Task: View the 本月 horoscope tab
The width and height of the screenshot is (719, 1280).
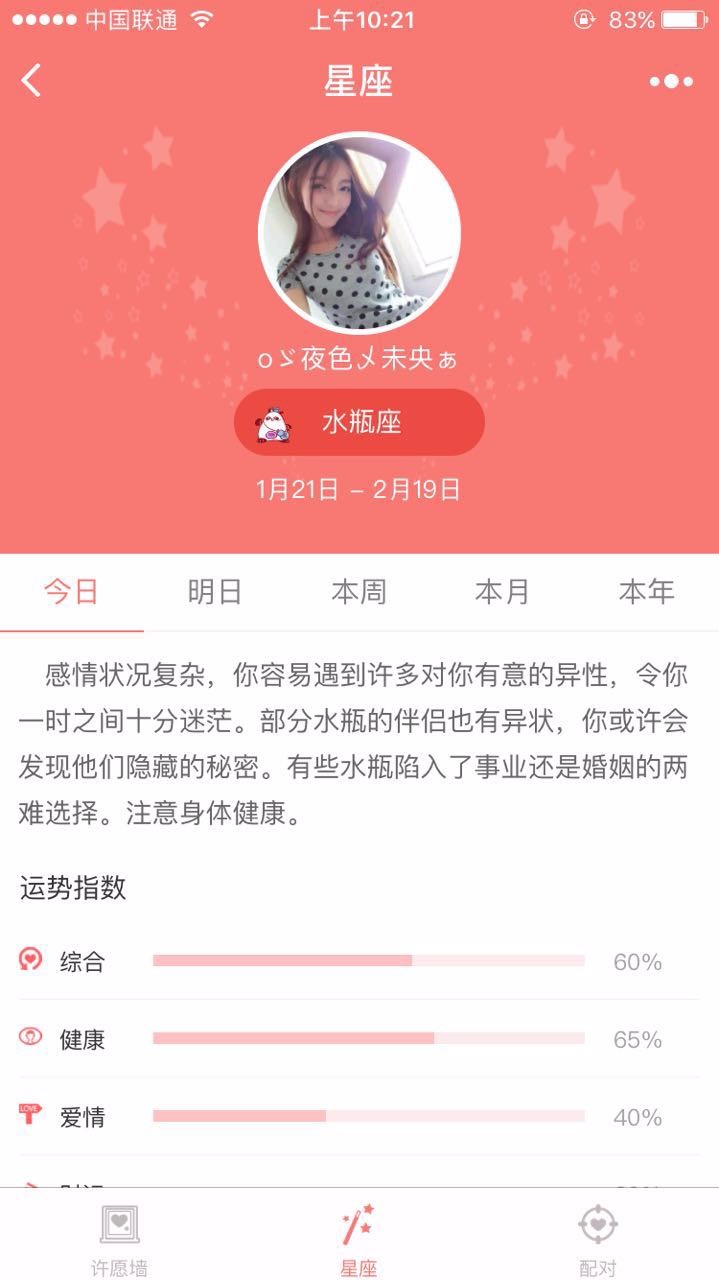Action: tap(503, 592)
